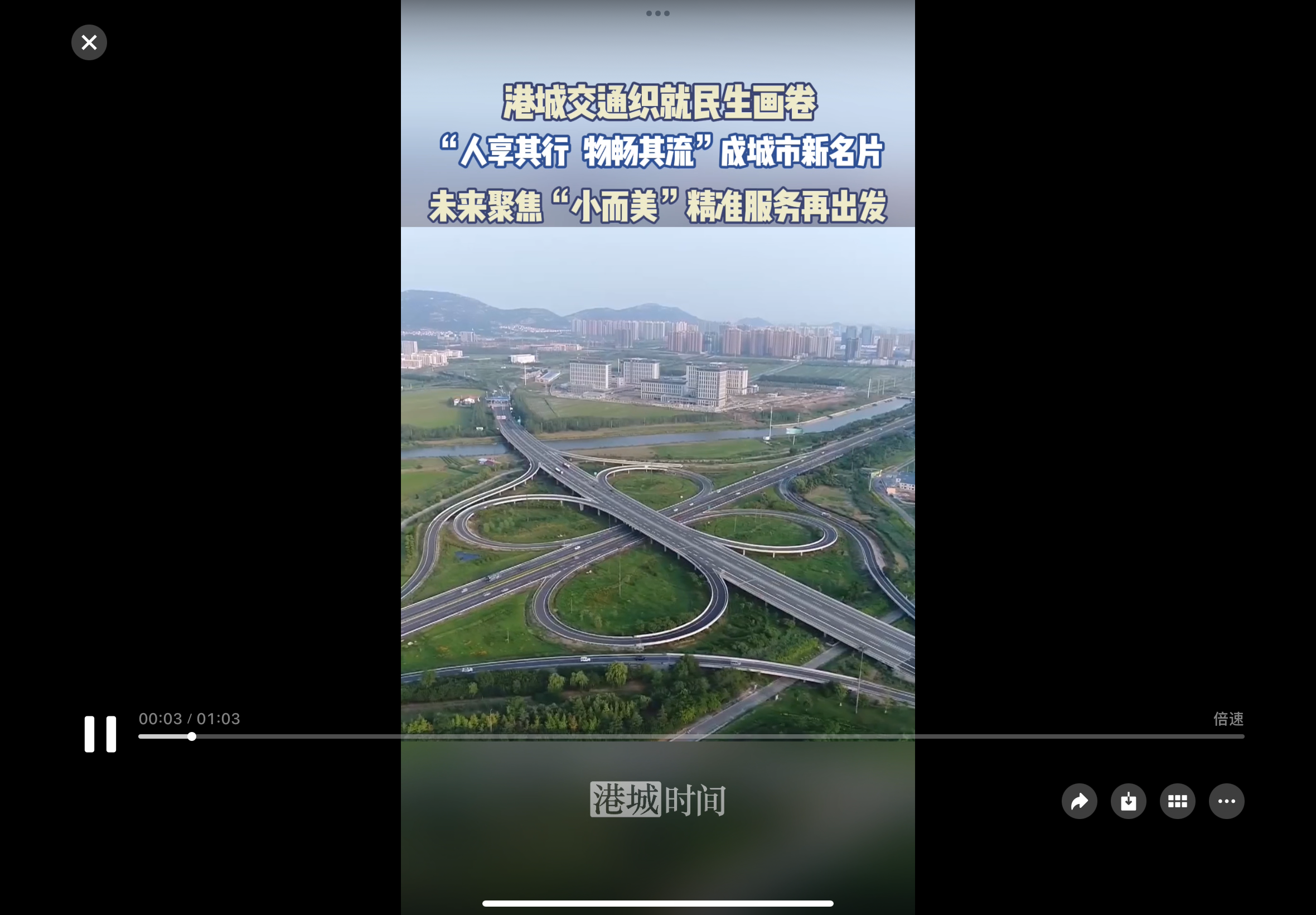This screenshot has height=915, width=1316.
Task: Close the video player
Action: [x=89, y=42]
